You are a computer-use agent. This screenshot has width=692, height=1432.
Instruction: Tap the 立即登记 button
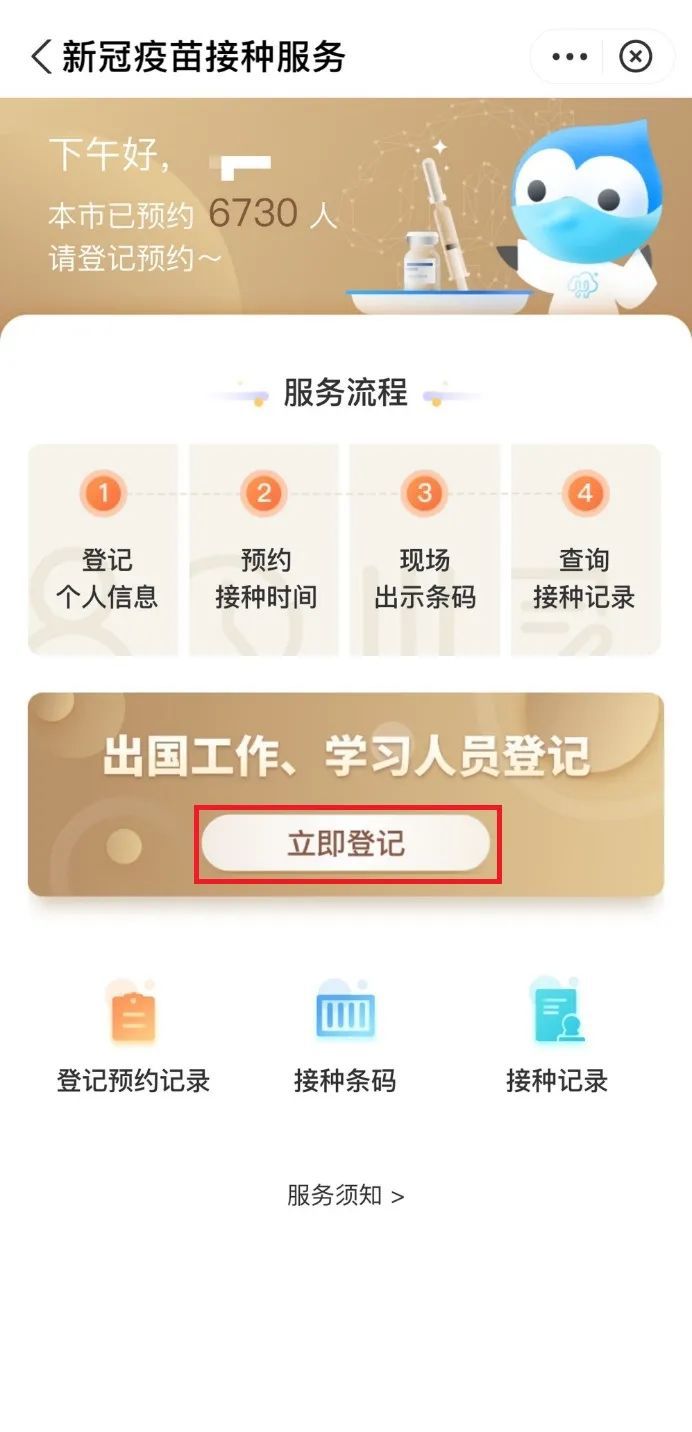coord(346,844)
